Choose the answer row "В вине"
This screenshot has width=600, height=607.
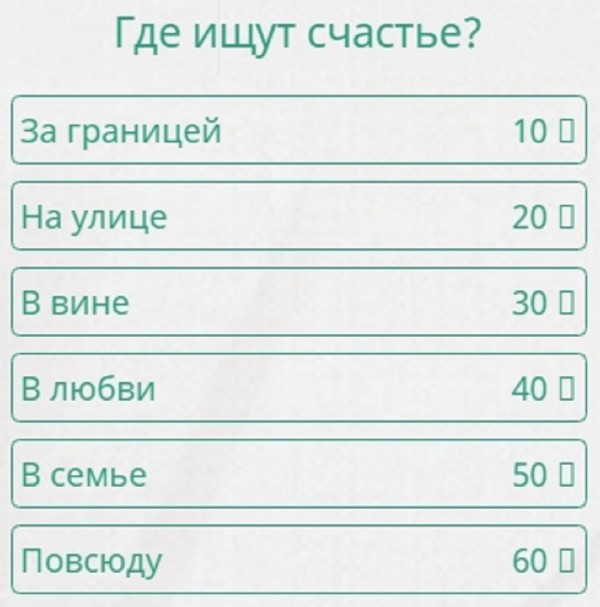tap(298, 302)
